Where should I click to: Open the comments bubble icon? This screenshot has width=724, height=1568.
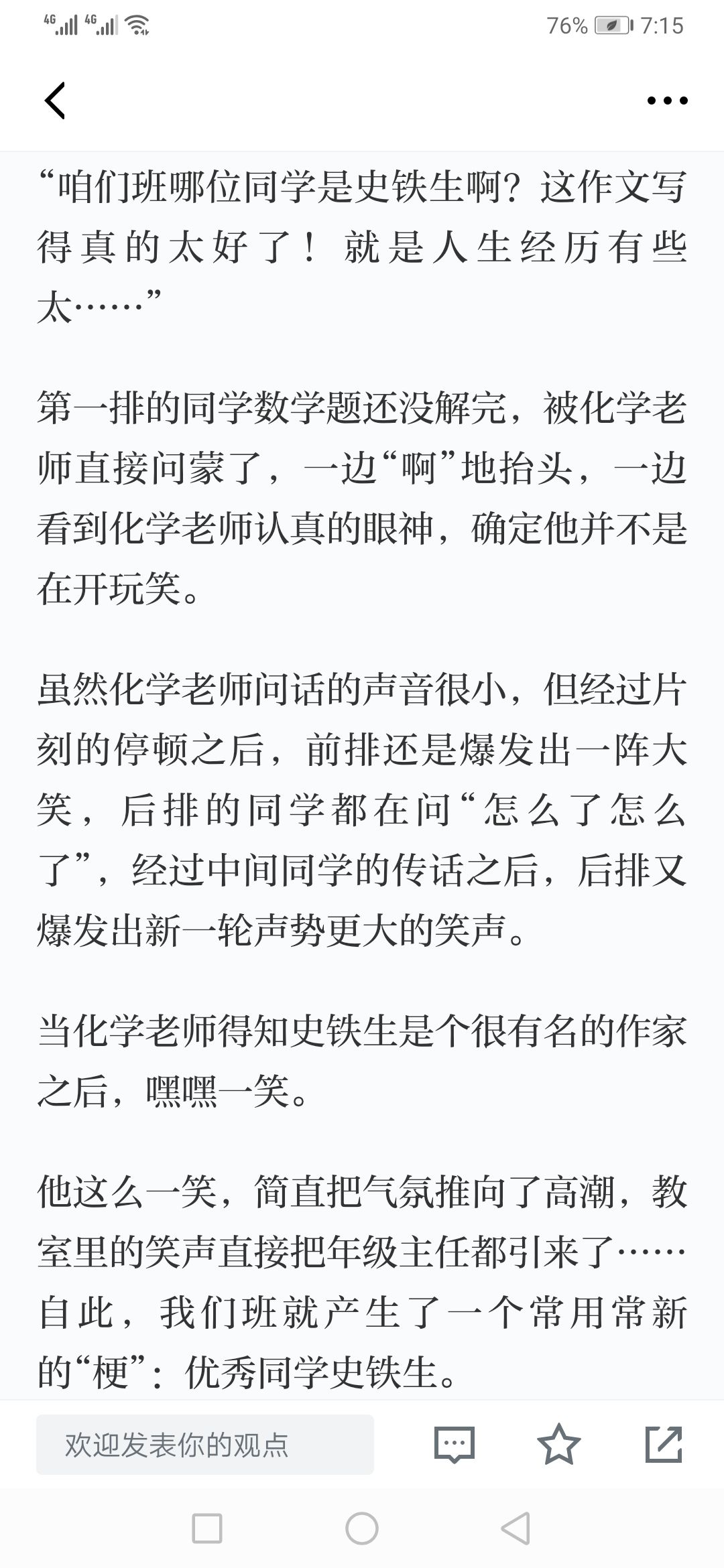(x=455, y=1445)
